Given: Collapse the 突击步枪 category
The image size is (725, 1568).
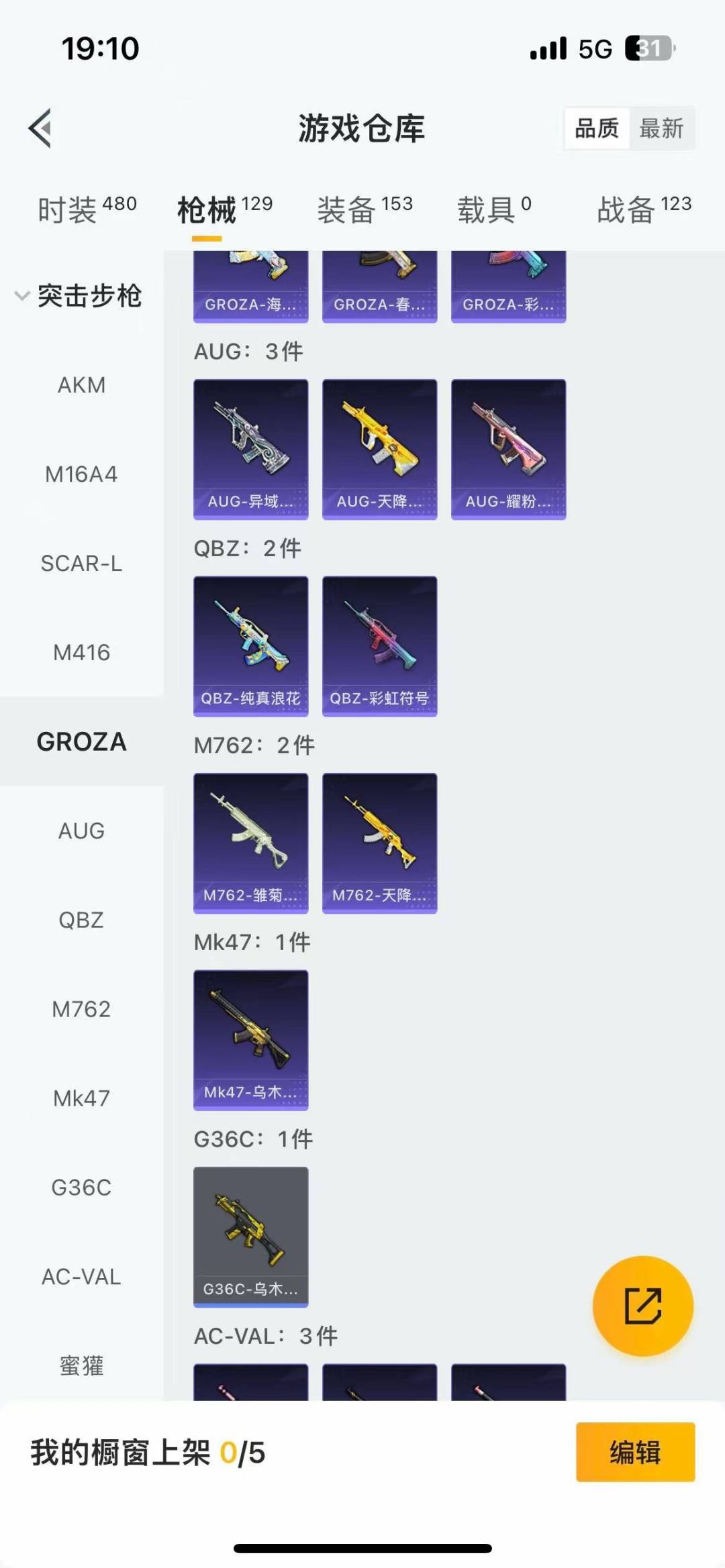Looking at the screenshot, I should point(79,296).
